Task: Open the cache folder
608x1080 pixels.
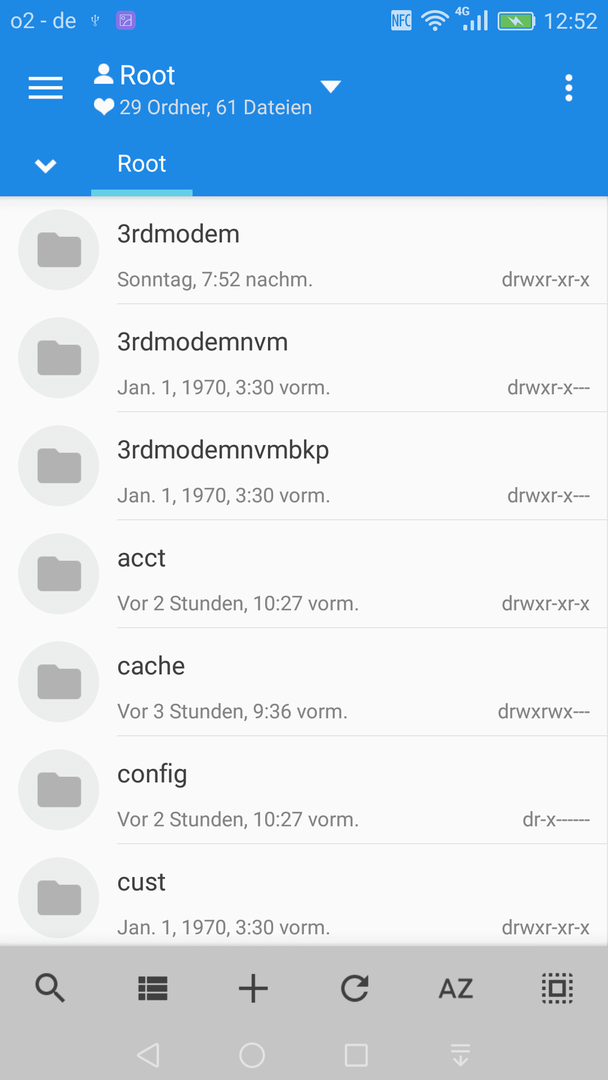Action: 304,682
